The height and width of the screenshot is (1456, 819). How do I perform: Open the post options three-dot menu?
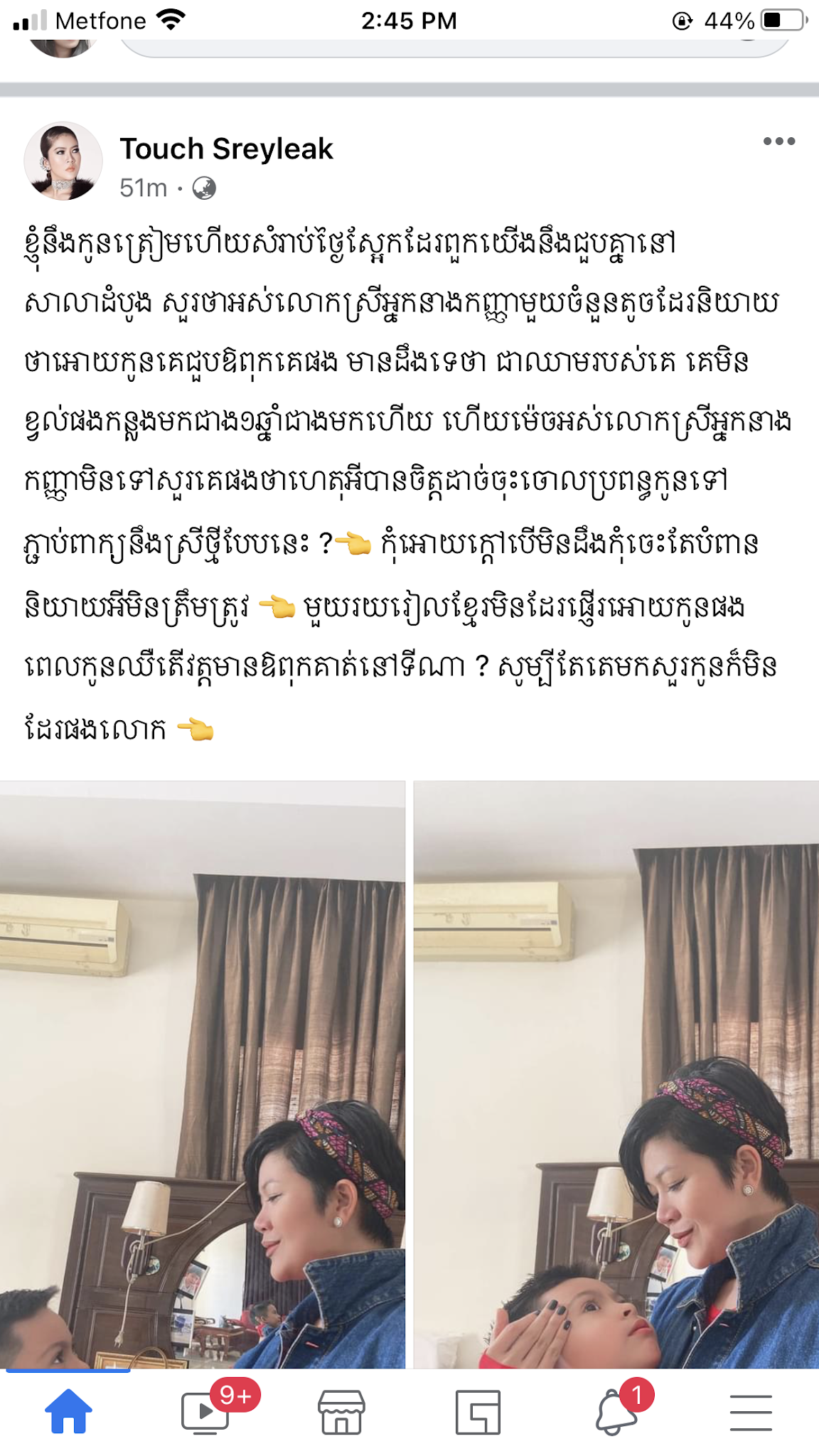778,141
